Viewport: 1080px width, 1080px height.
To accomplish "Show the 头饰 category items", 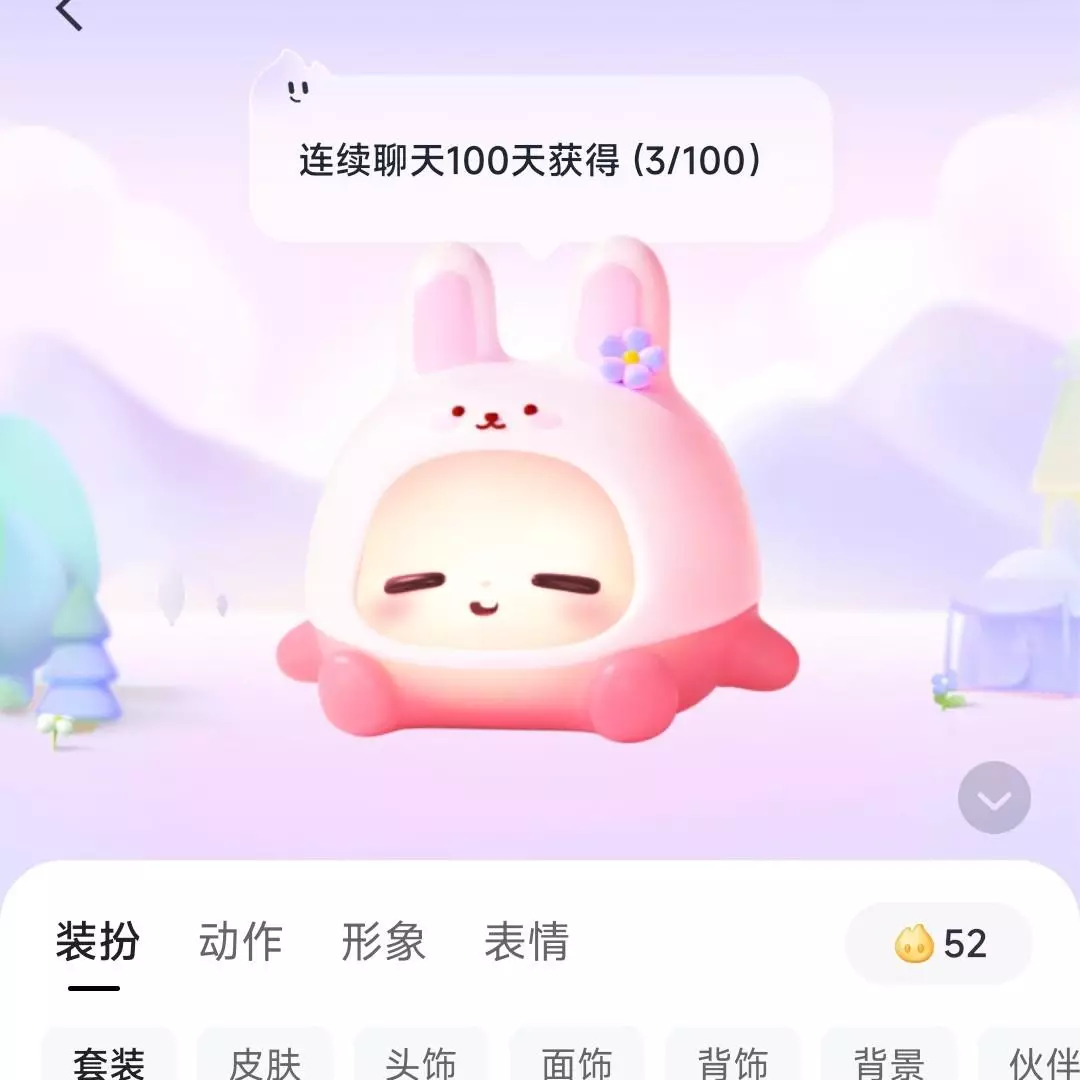I will 421,1060.
